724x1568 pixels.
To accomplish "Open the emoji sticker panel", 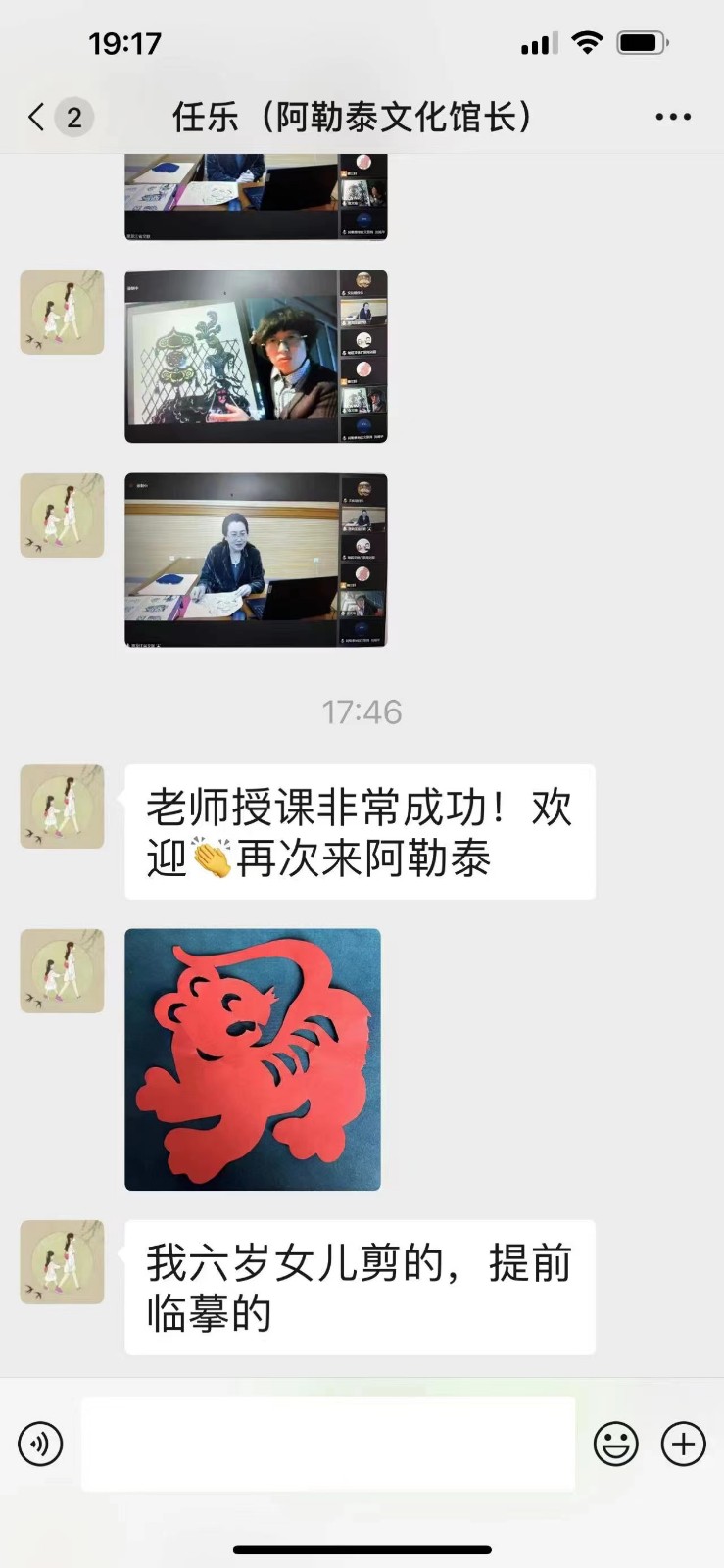I will point(616,1444).
